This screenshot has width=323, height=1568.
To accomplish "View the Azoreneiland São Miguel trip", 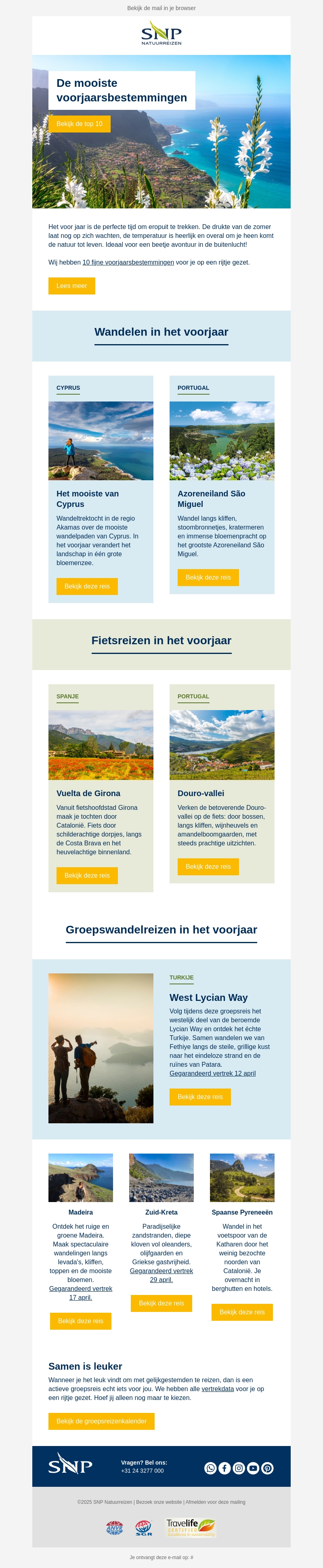I will [208, 577].
